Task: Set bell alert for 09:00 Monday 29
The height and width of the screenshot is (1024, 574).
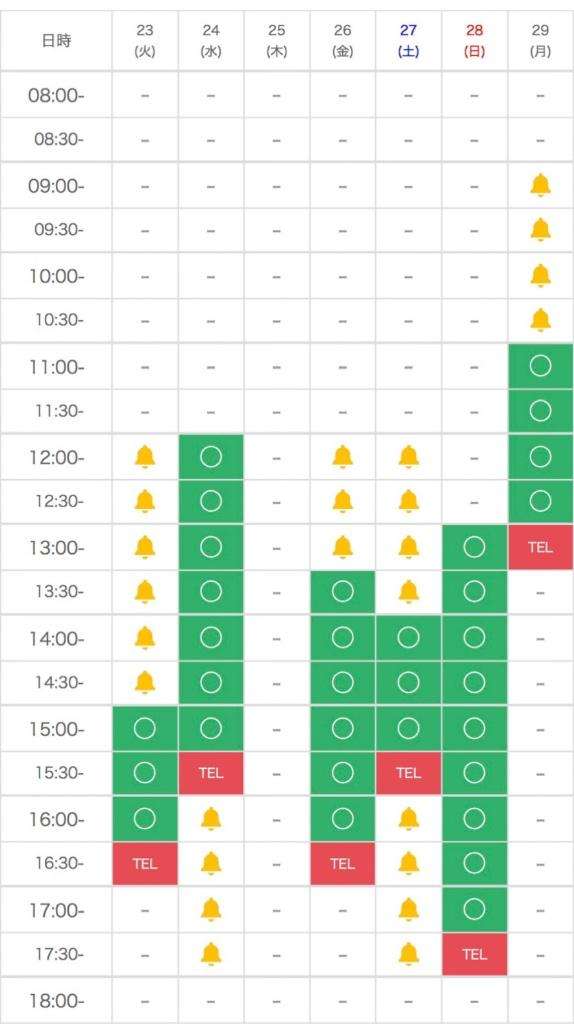Action: pos(540,185)
